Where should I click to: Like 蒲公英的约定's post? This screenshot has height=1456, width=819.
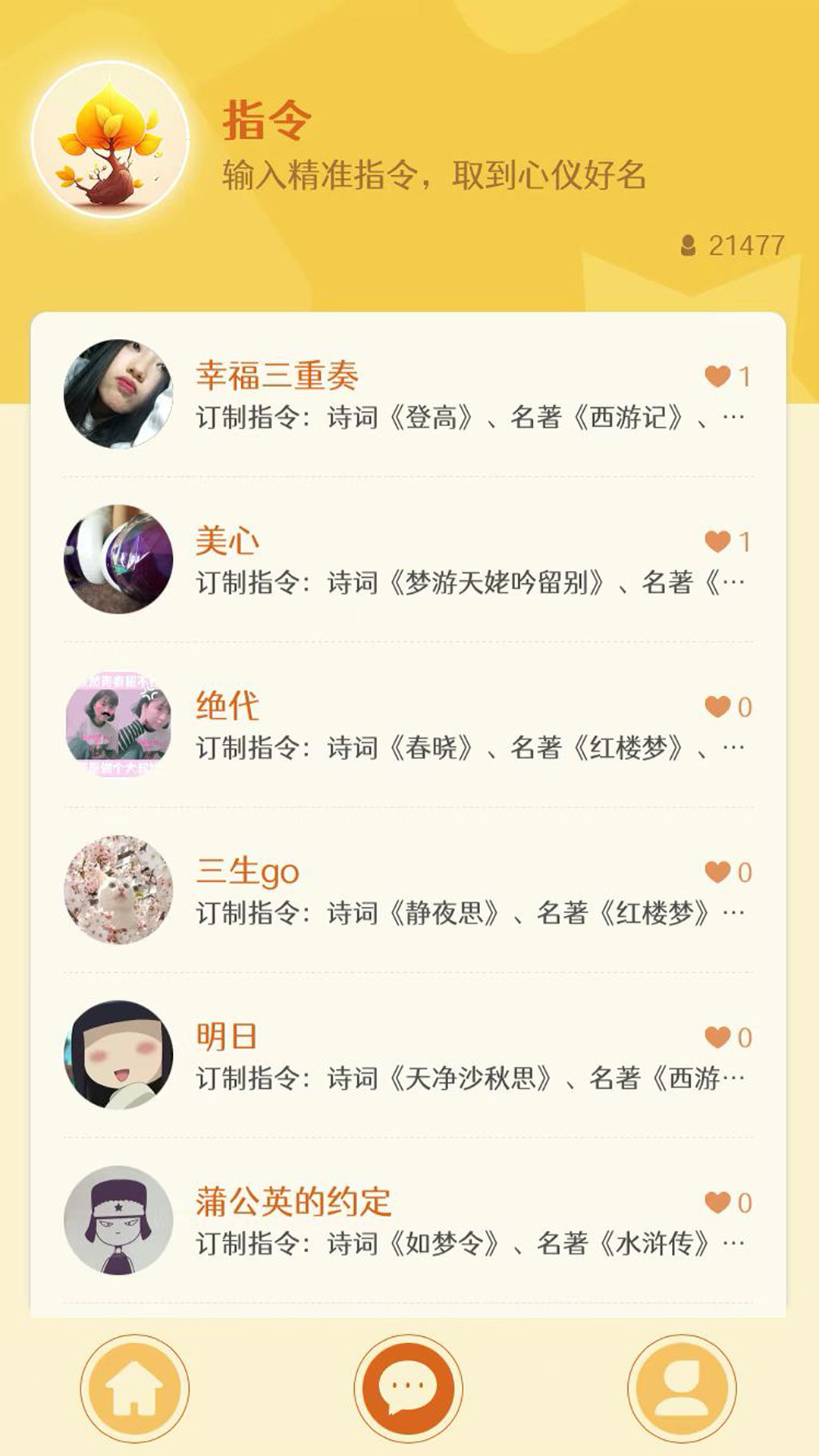[717, 1203]
